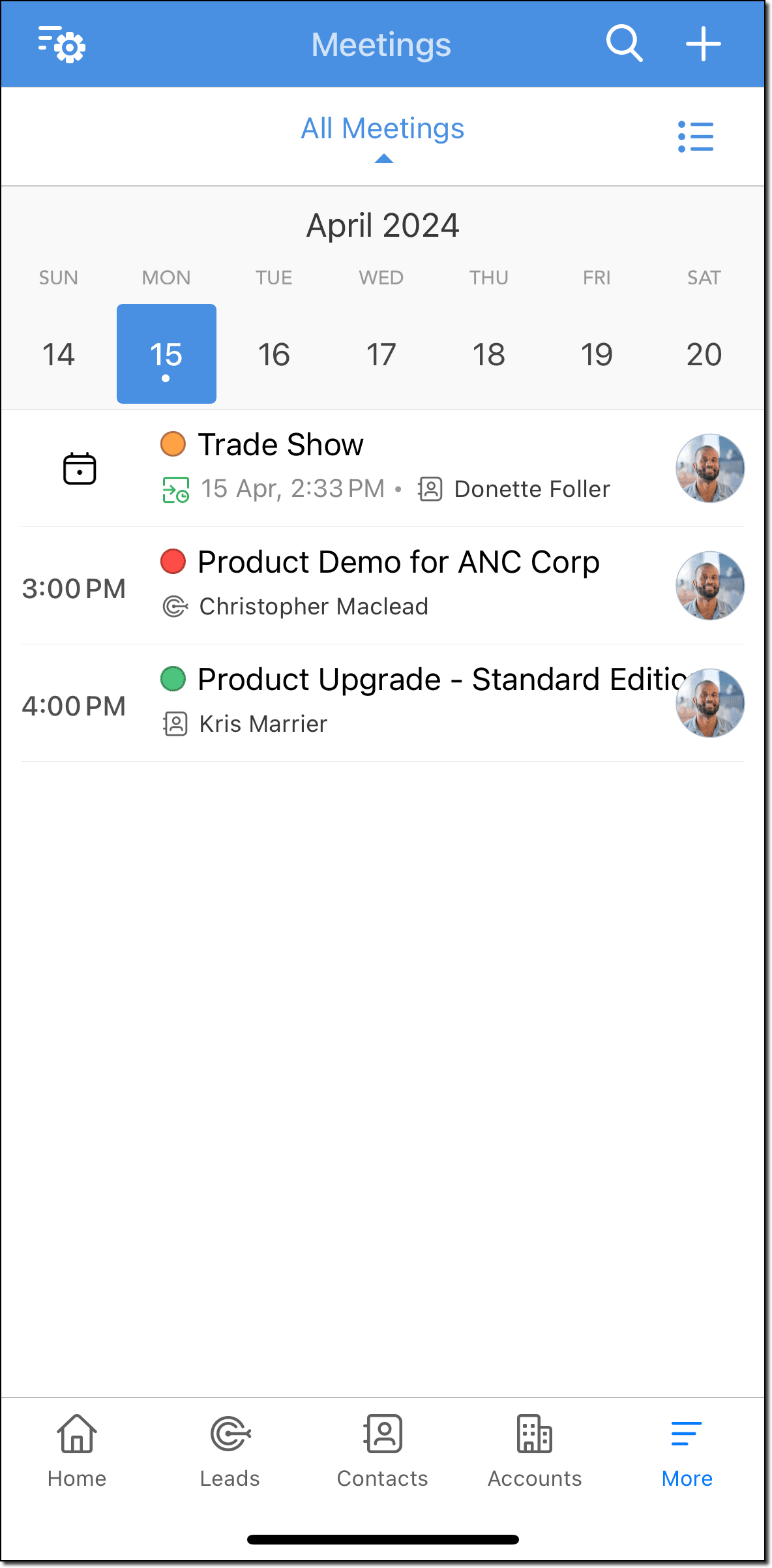The height and width of the screenshot is (1568, 772).
Task: Add a new meeting
Action: pyautogui.click(x=703, y=44)
